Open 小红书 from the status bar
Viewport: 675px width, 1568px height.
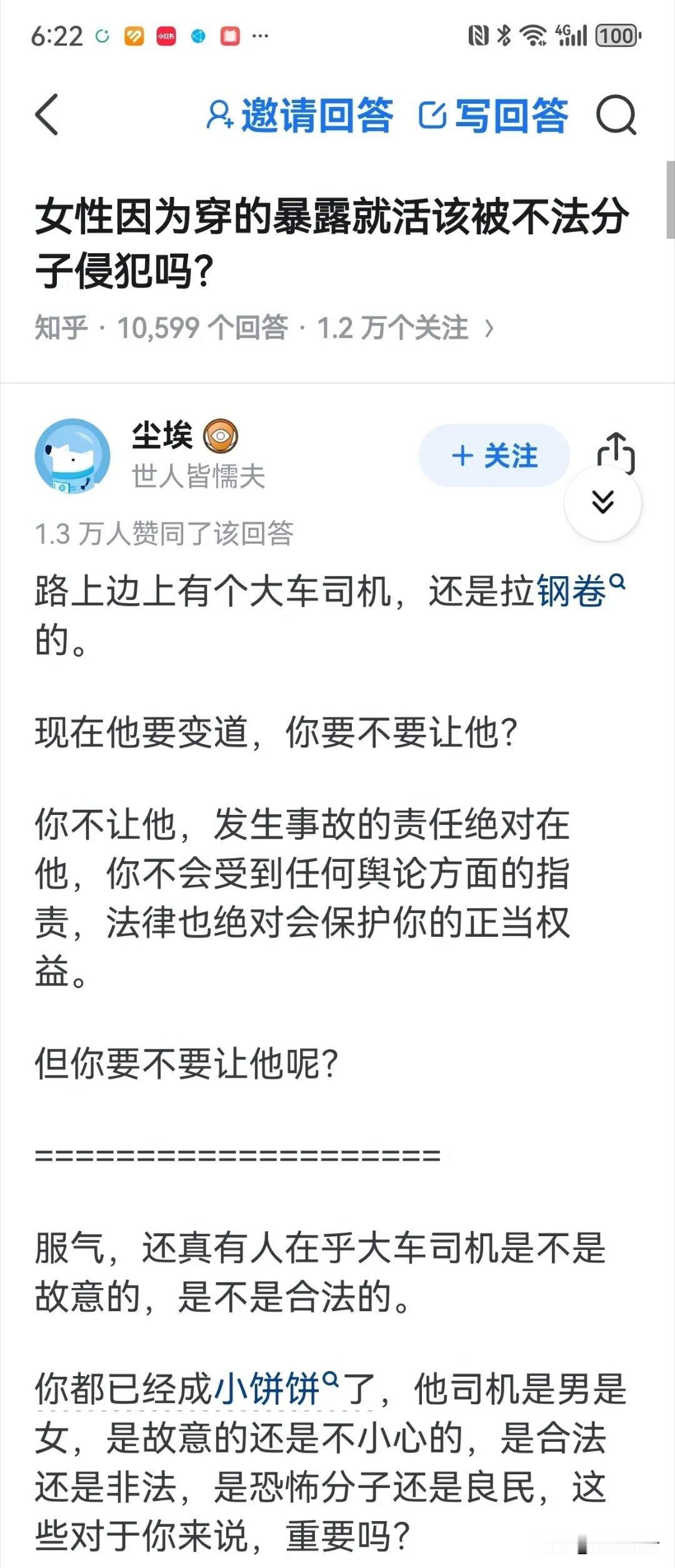click(x=164, y=36)
